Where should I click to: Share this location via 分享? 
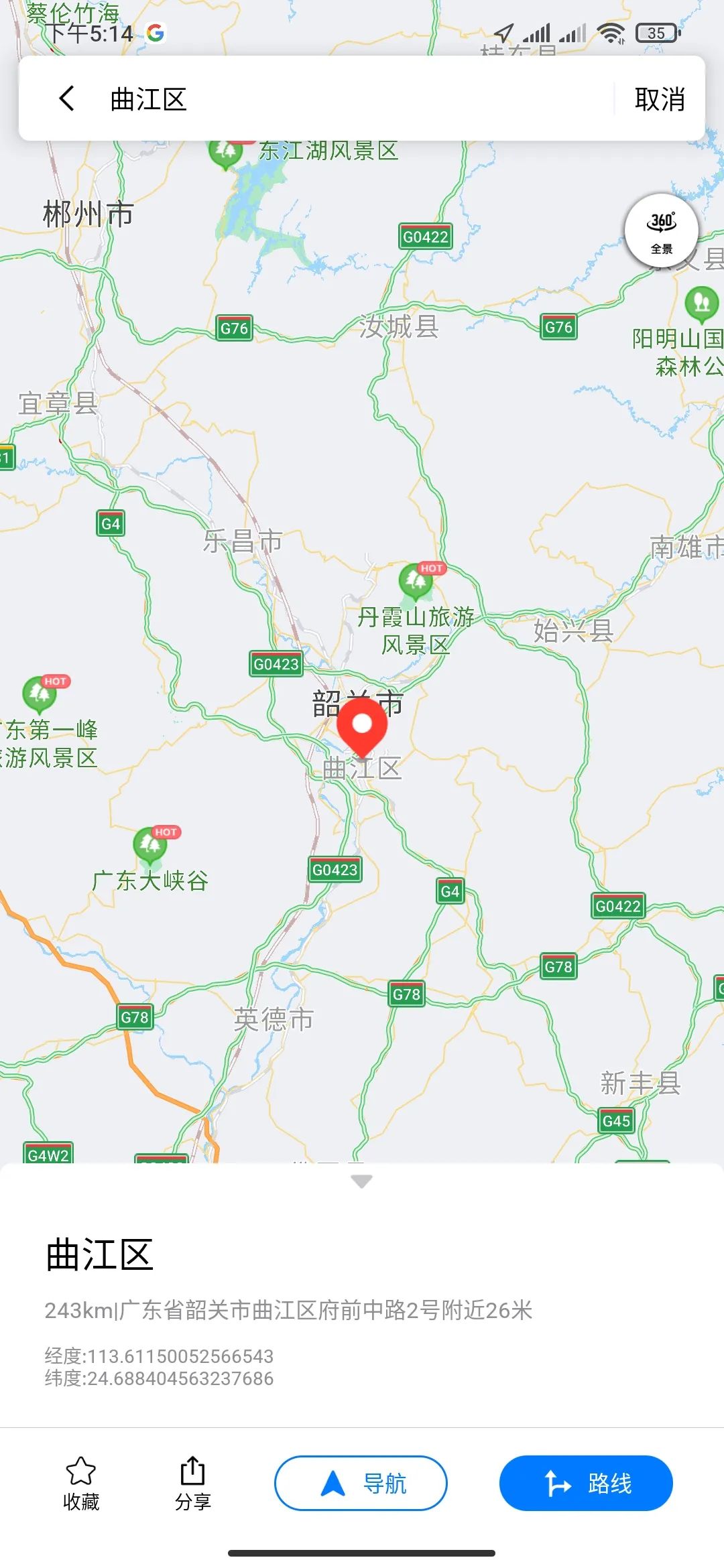[192, 1483]
